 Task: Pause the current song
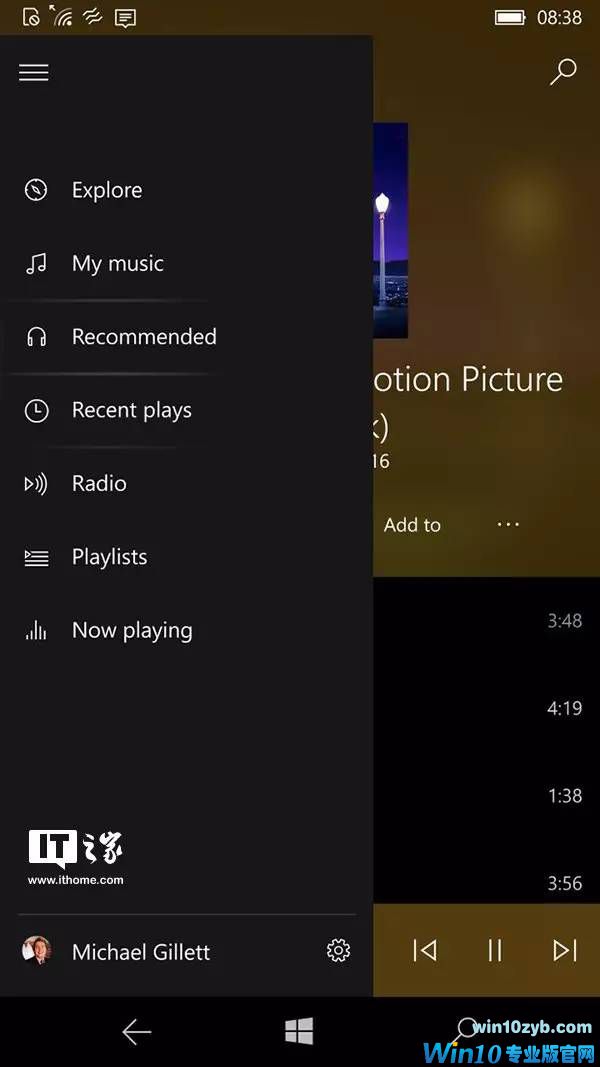(494, 950)
